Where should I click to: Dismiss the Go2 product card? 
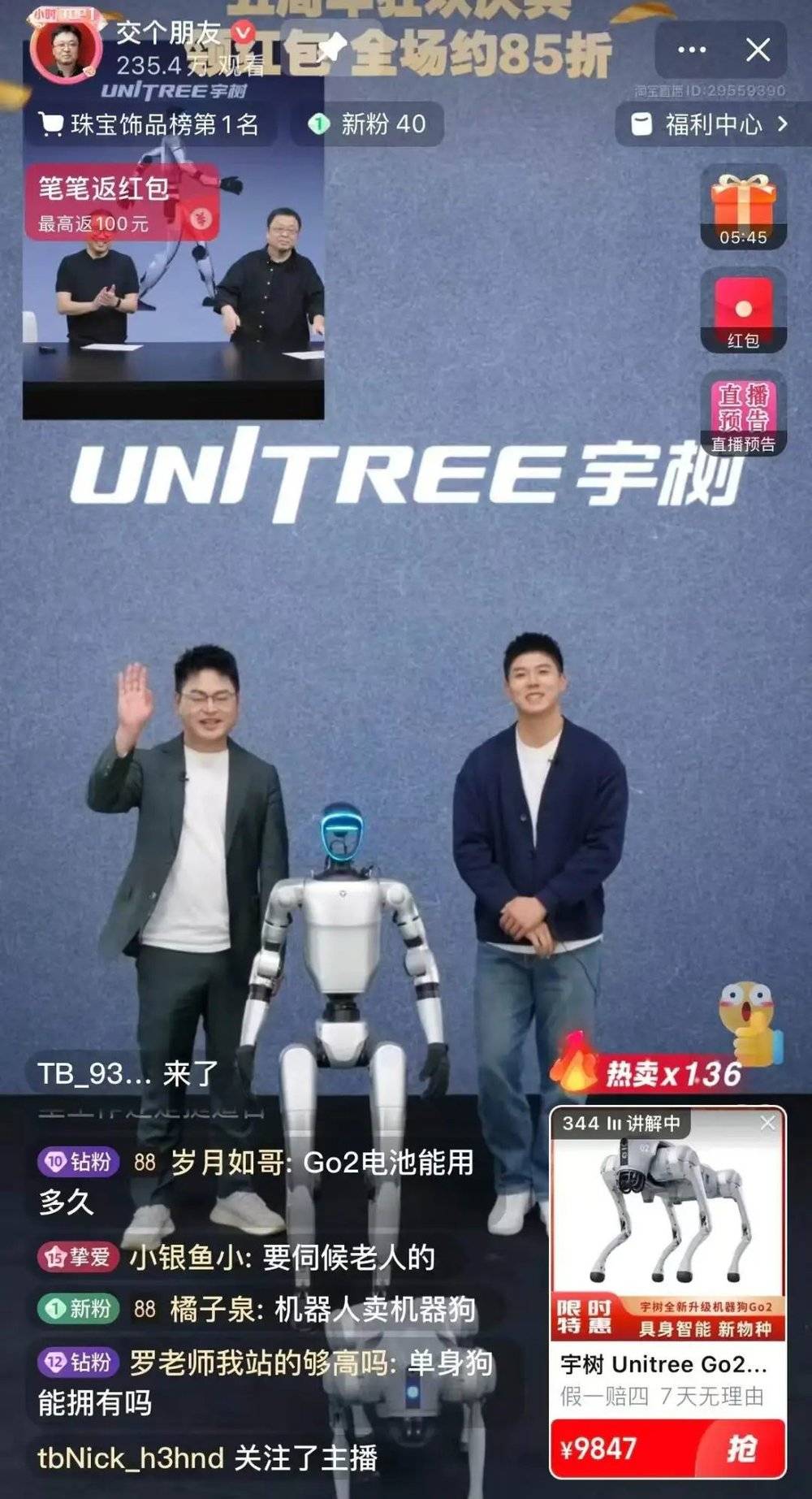pyautogui.click(x=767, y=1123)
